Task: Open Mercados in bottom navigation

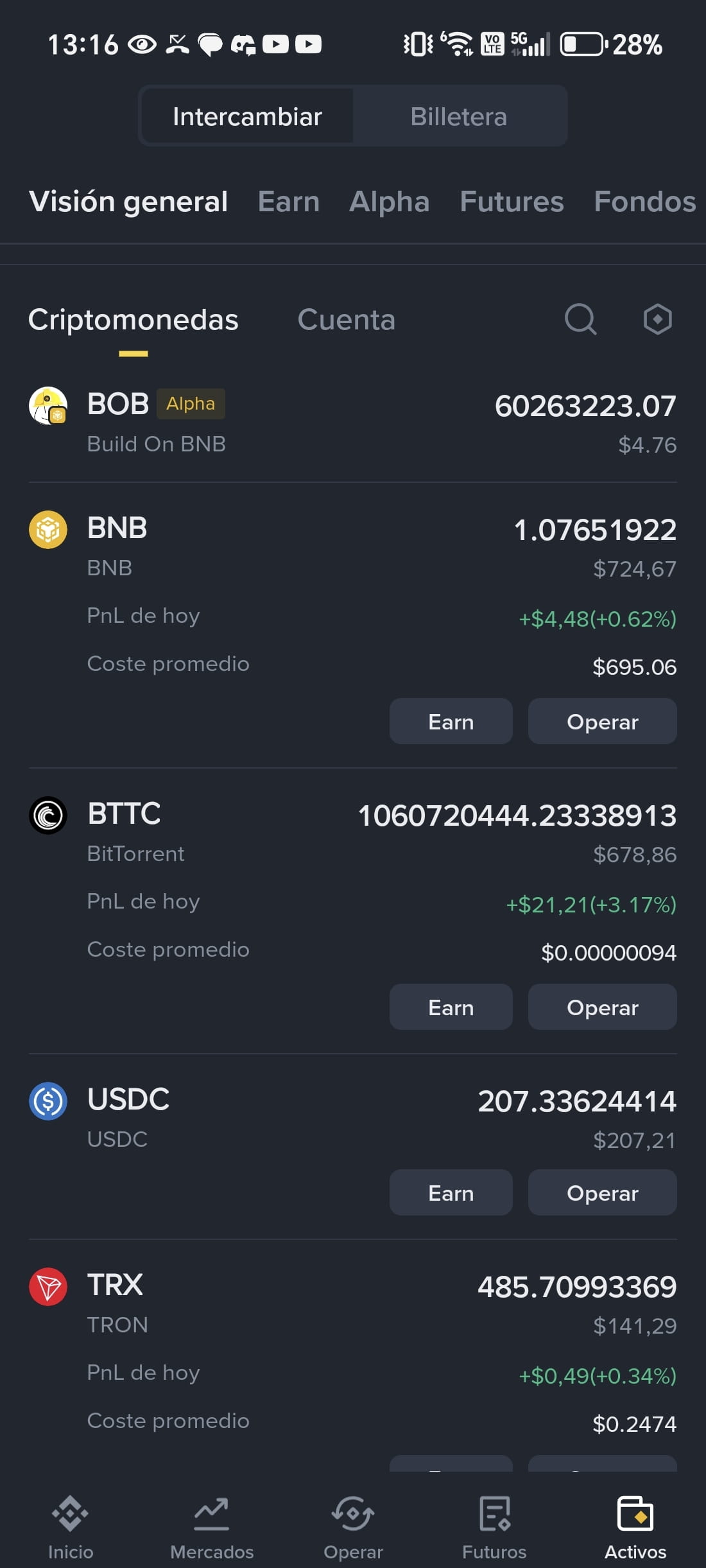Action: click(212, 1527)
